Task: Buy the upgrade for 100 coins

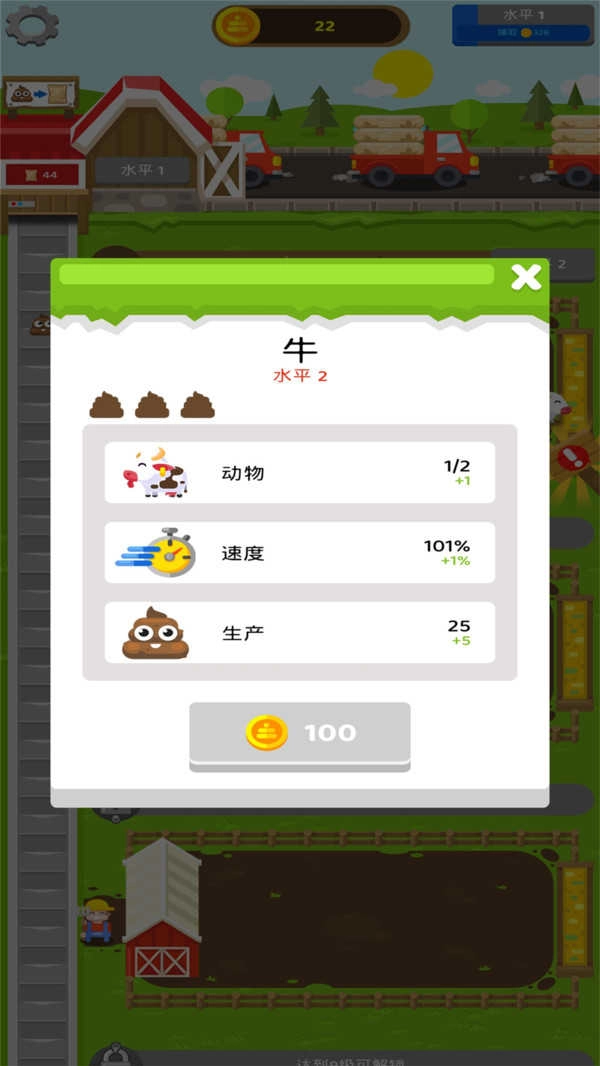Action: click(x=300, y=734)
